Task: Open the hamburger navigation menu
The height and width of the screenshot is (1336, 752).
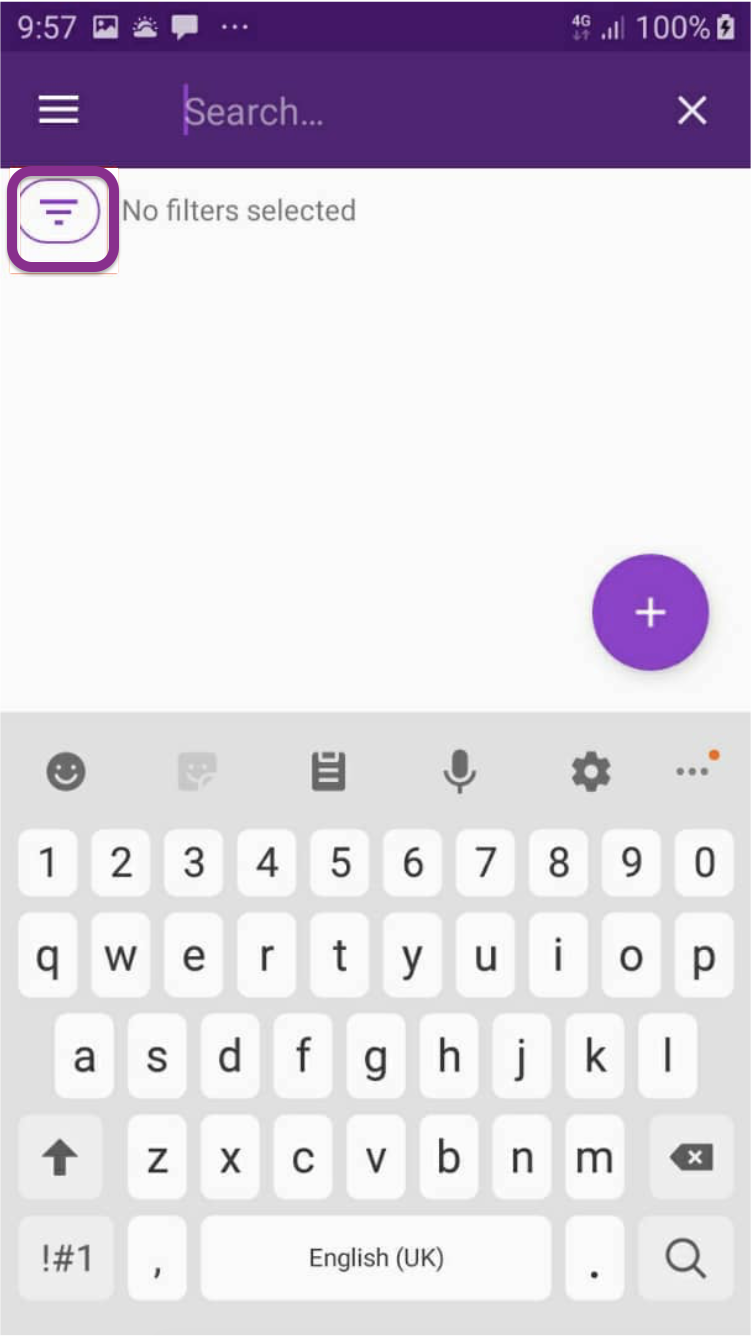Action: (59, 110)
